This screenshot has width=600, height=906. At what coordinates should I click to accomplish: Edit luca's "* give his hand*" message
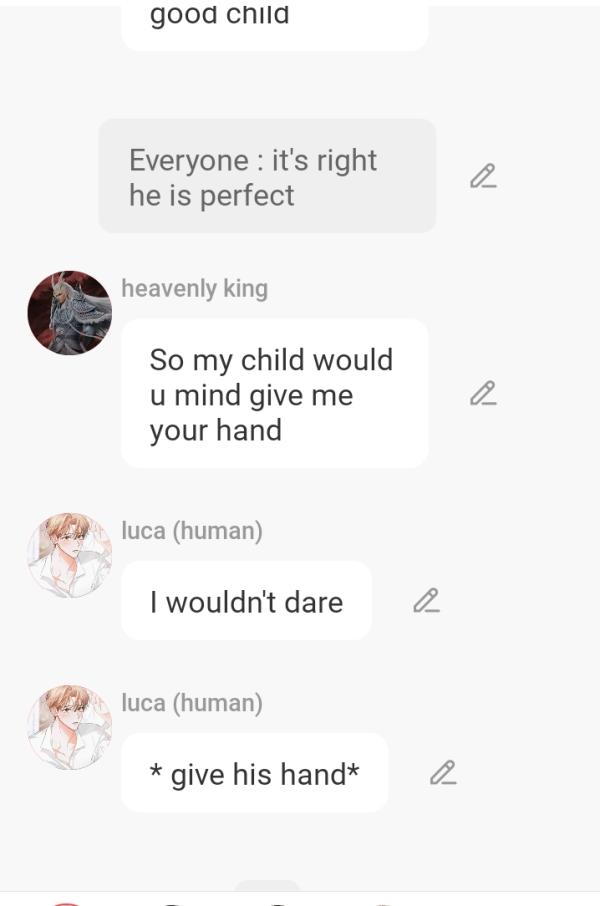[443, 773]
